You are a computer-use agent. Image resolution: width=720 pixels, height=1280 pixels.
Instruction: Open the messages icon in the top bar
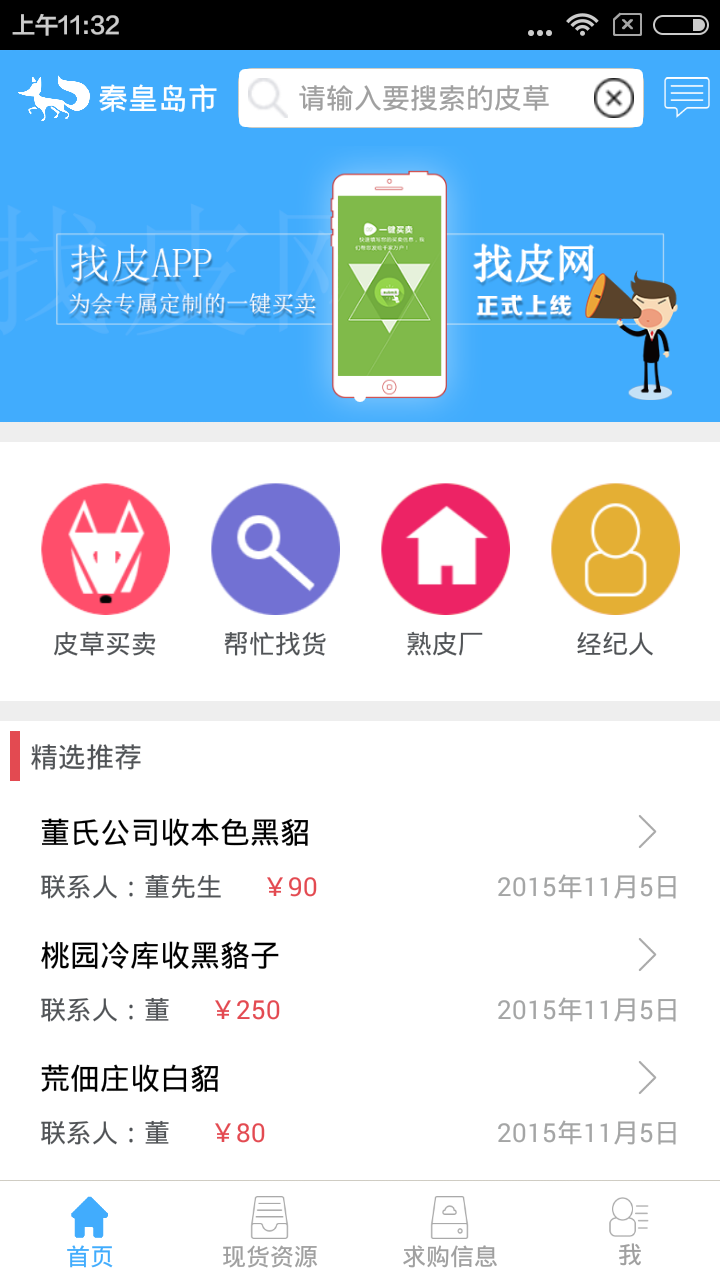pyautogui.click(x=686, y=97)
